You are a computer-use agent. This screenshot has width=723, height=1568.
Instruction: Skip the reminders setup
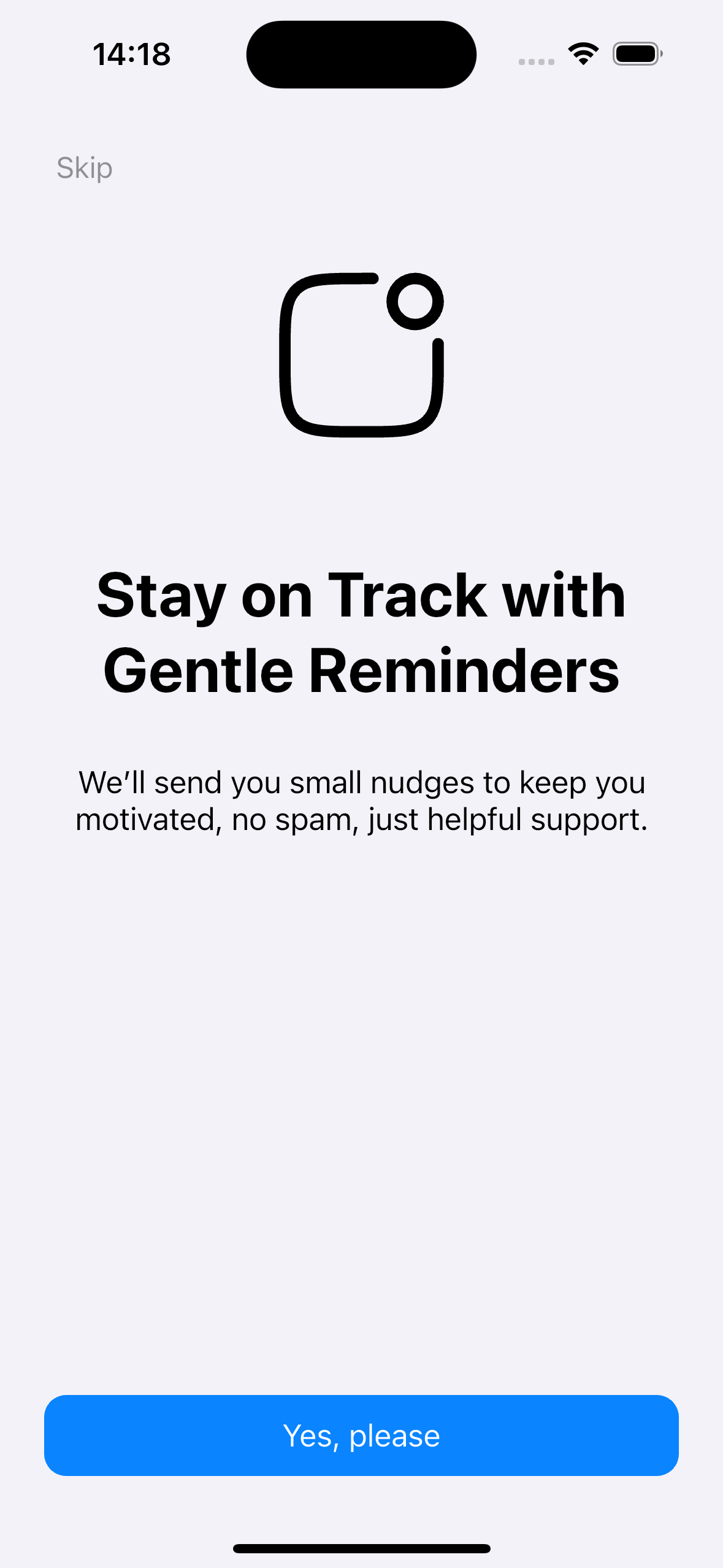click(85, 167)
